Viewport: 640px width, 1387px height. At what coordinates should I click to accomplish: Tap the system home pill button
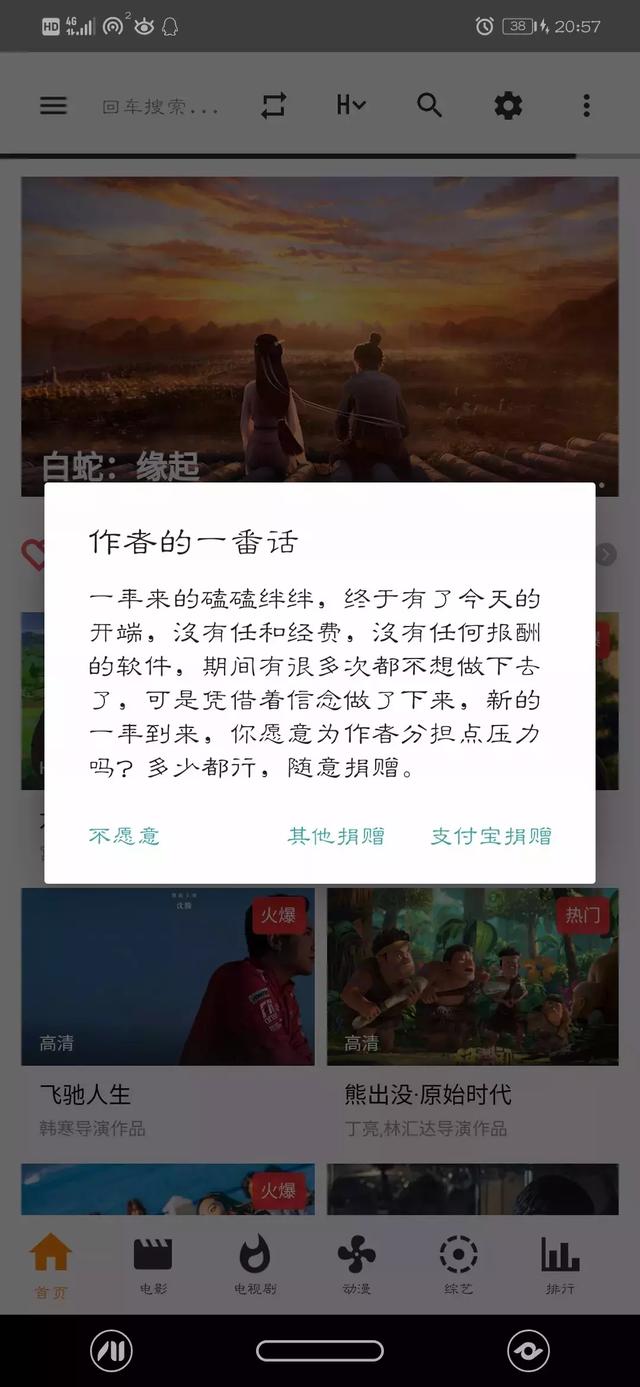click(320, 1351)
